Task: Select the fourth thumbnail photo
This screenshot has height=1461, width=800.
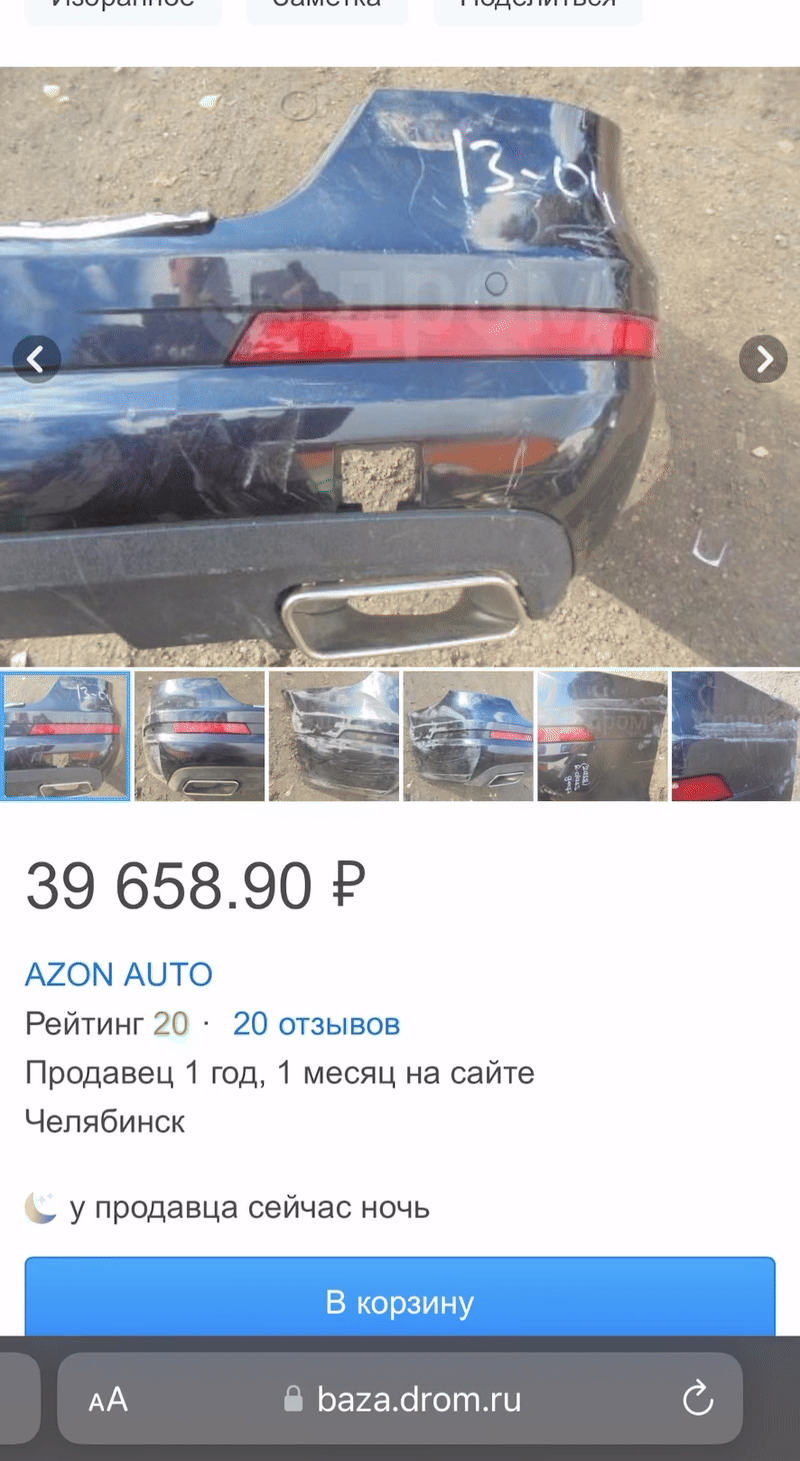Action: click(x=468, y=736)
